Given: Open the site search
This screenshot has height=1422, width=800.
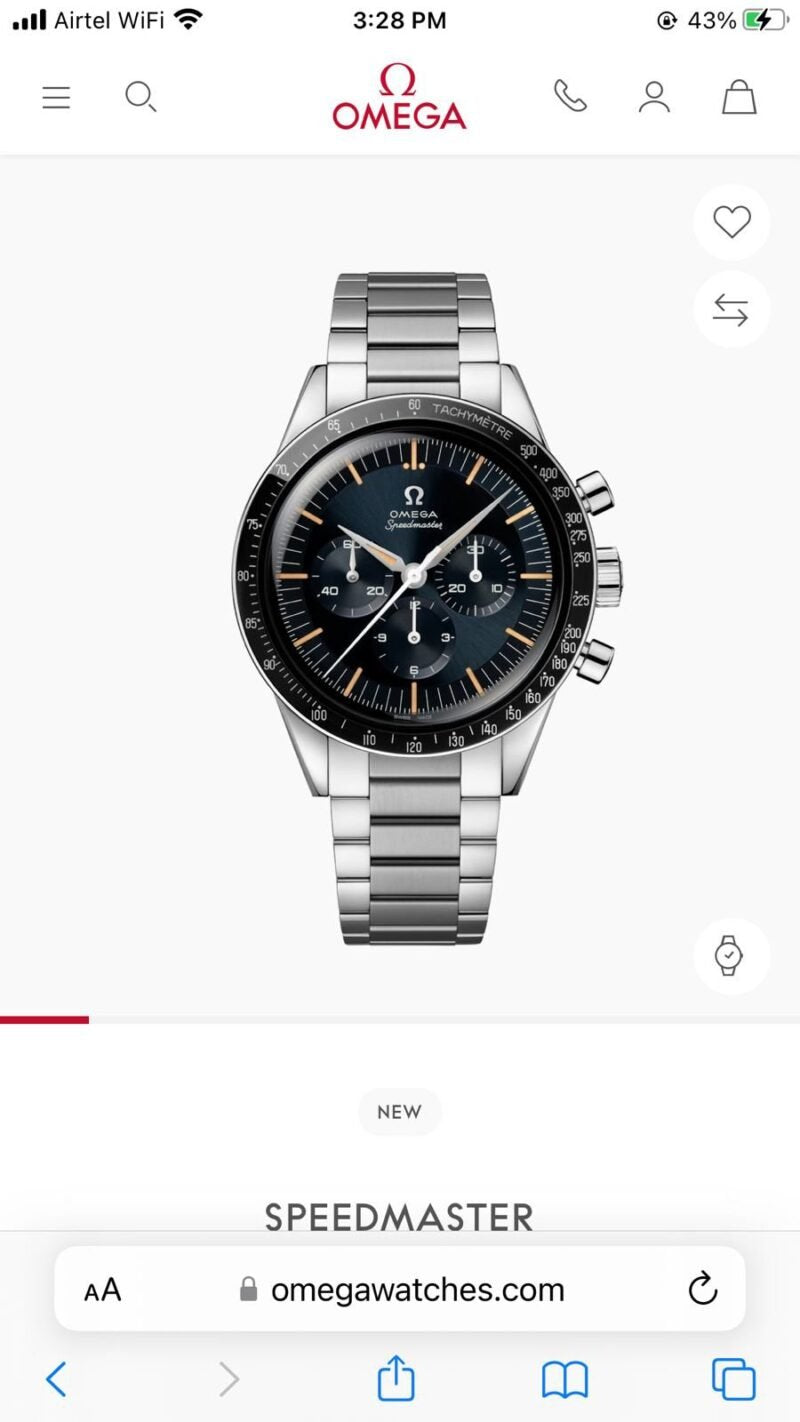Looking at the screenshot, I should coord(140,97).
